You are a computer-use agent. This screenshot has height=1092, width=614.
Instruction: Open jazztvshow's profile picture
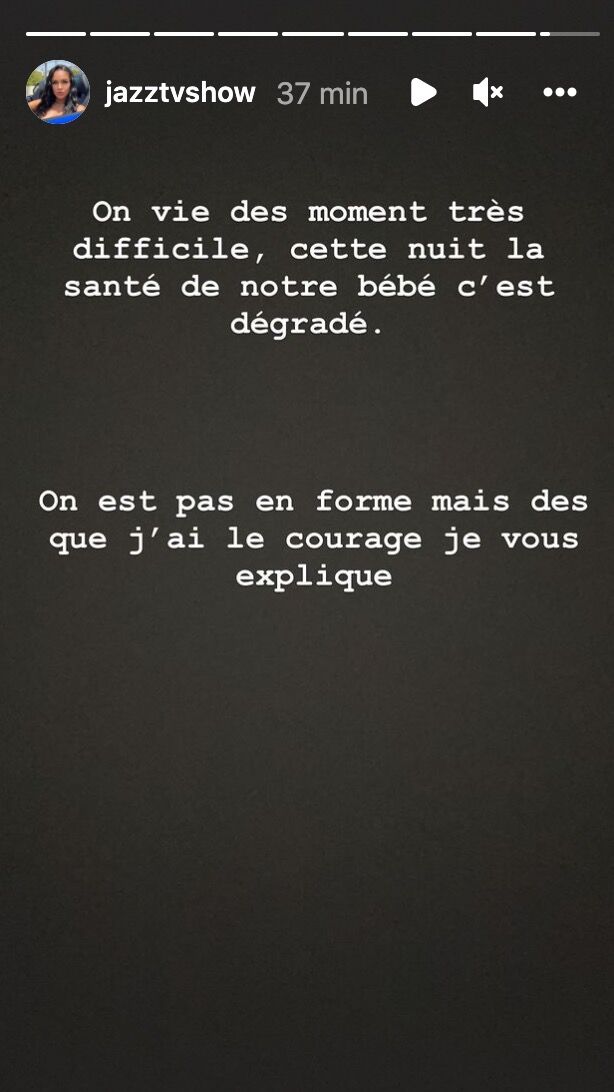(58, 92)
